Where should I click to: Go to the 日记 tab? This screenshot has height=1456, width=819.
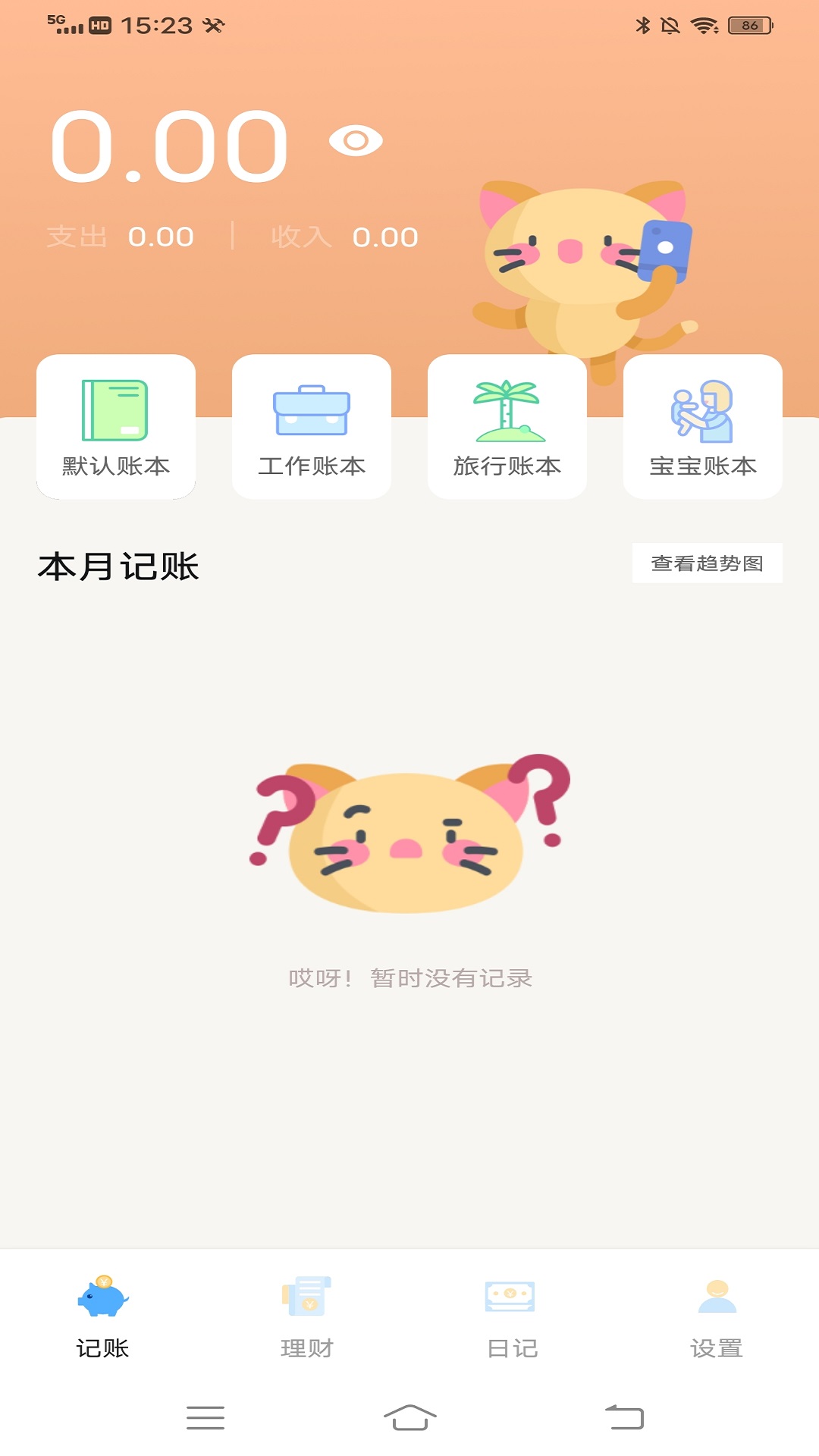pos(512,1317)
